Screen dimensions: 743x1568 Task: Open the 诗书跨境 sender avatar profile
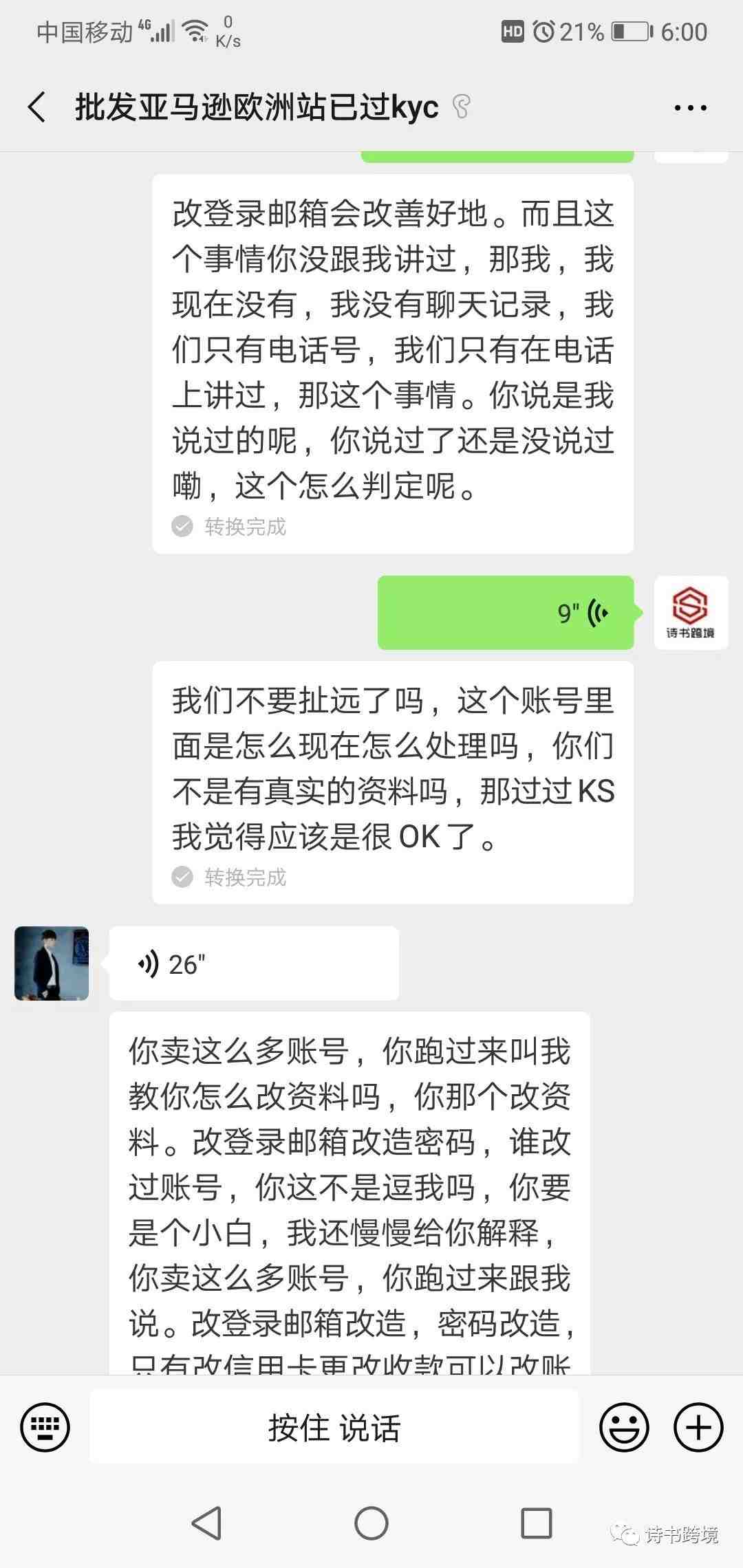pos(691,613)
